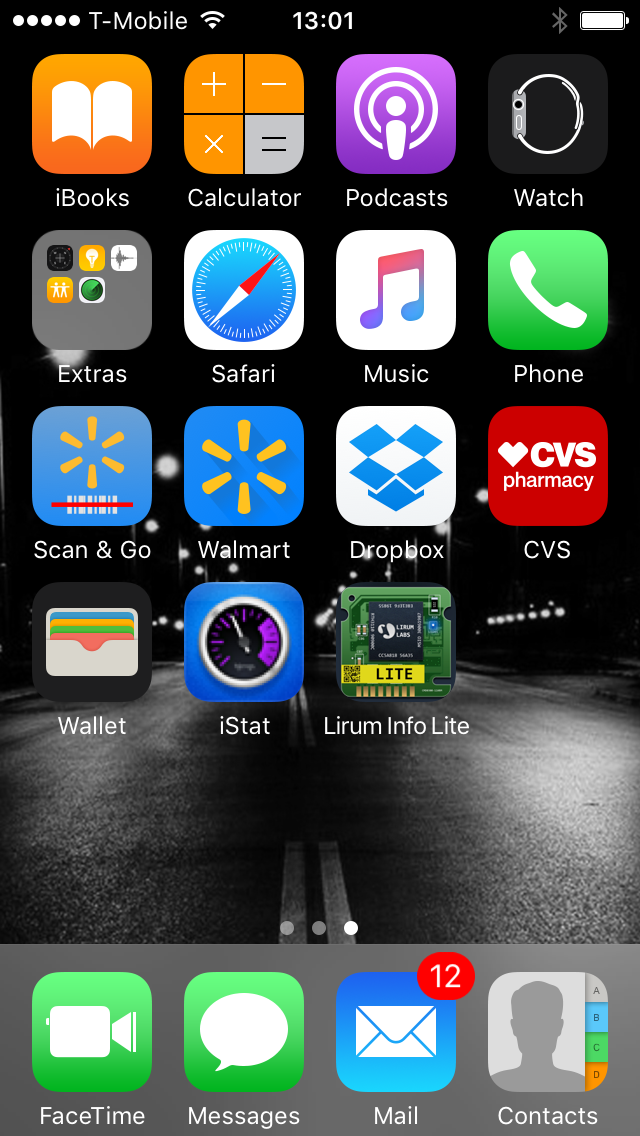Start FaceTime from the dock
The width and height of the screenshot is (640, 1136).
click(92, 1032)
